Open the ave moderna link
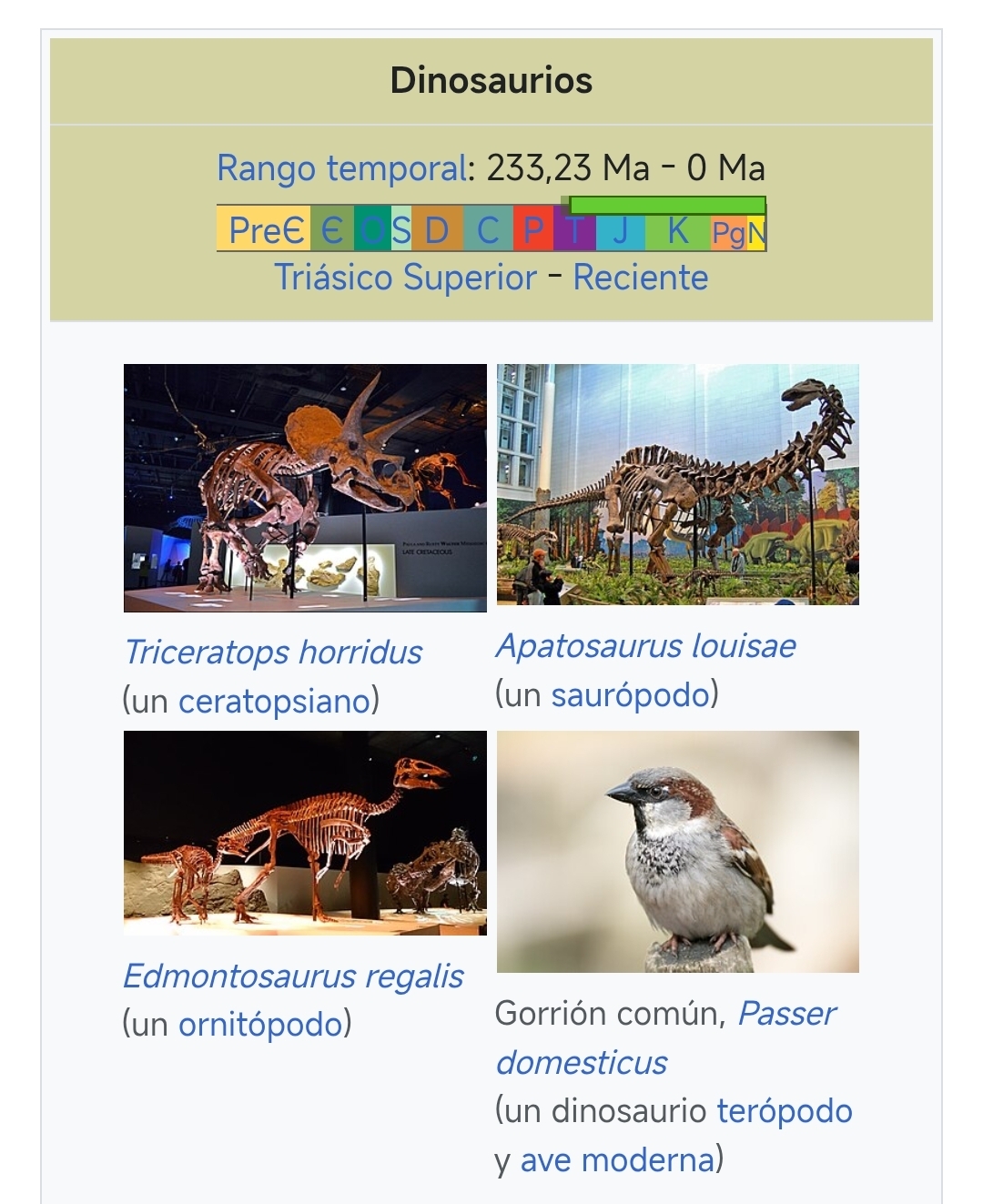Screen dimensions: 983x1204 [x=617, y=1160]
